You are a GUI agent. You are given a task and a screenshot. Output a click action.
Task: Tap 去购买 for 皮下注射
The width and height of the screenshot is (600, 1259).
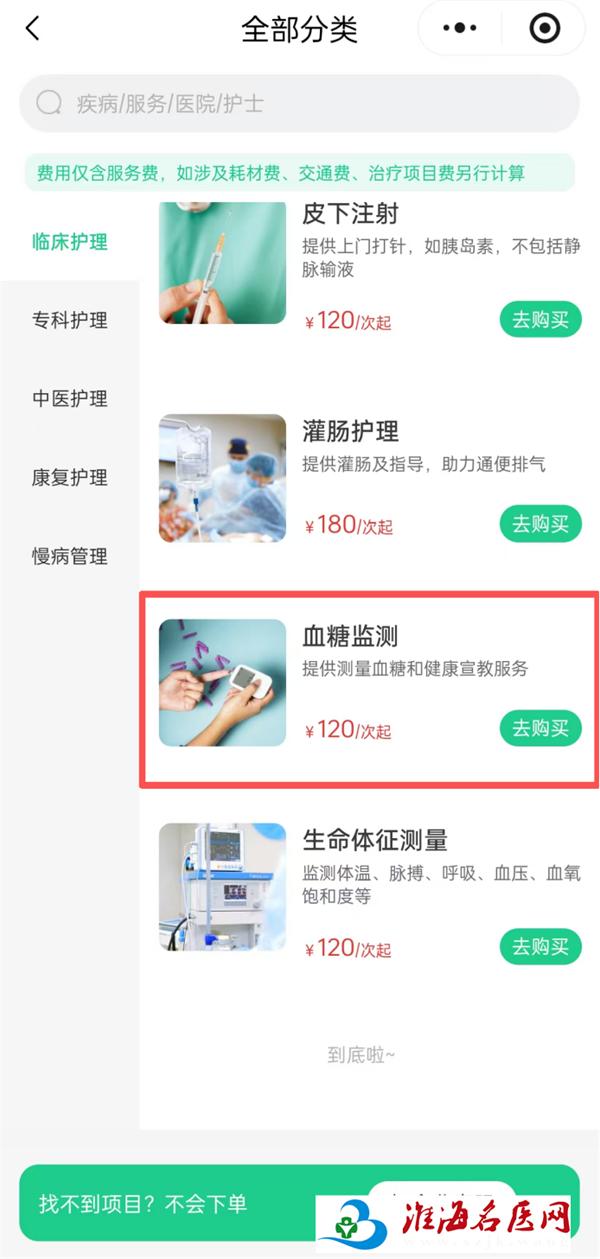[540, 320]
